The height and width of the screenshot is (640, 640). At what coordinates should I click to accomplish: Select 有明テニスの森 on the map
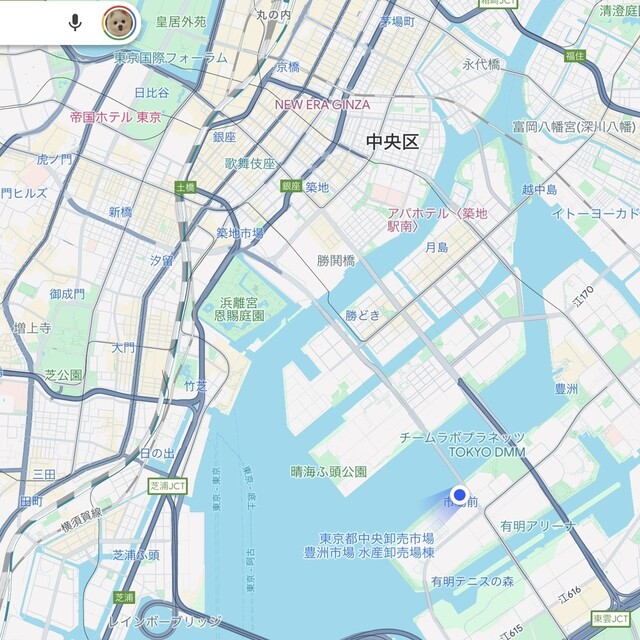(472, 580)
